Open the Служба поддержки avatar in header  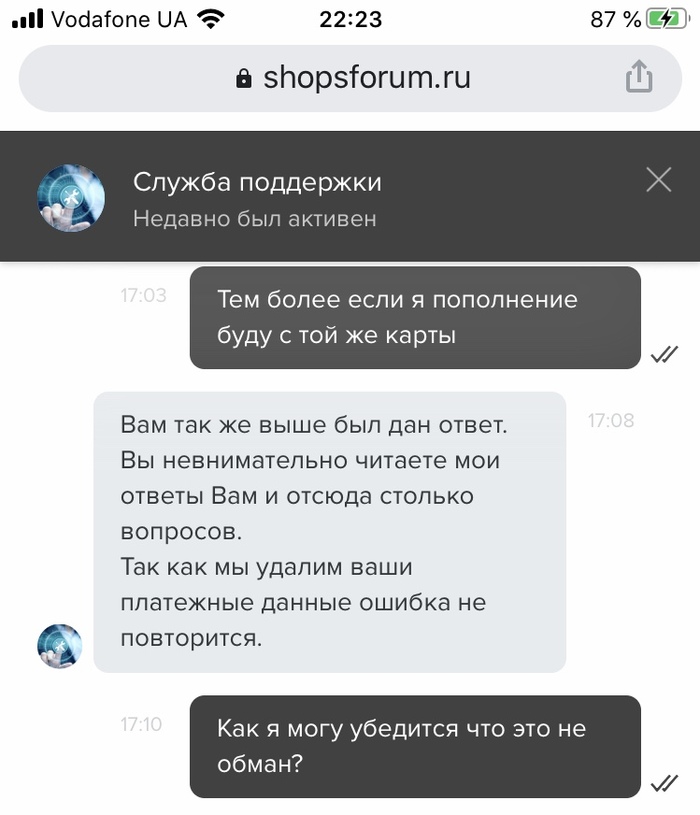[x=71, y=198]
